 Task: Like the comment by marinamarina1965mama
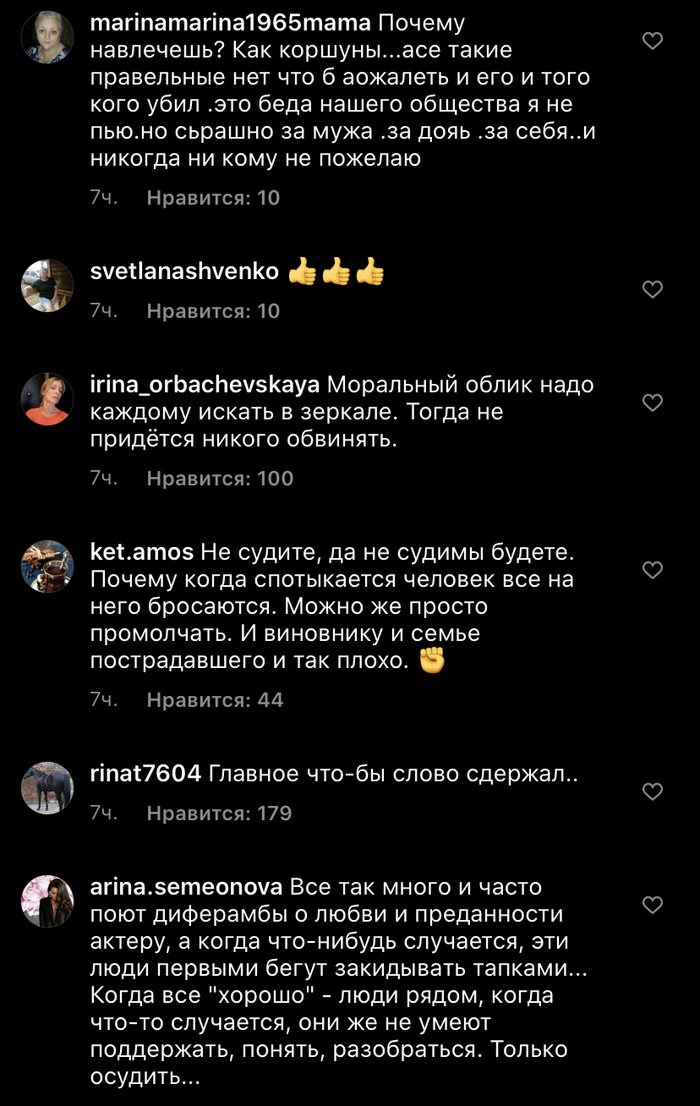(x=652, y=41)
